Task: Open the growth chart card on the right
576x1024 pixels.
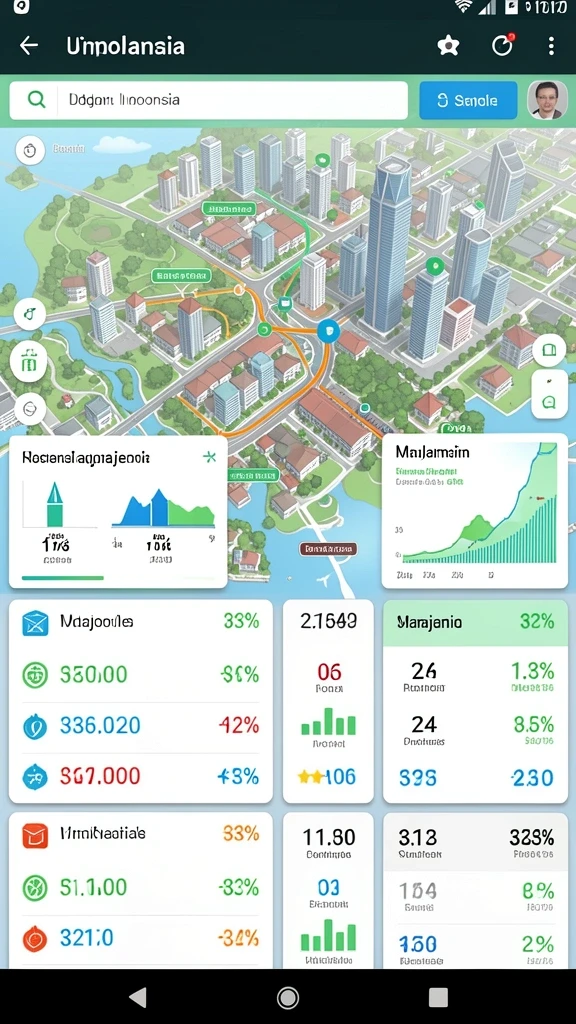Action: (x=475, y=511)
